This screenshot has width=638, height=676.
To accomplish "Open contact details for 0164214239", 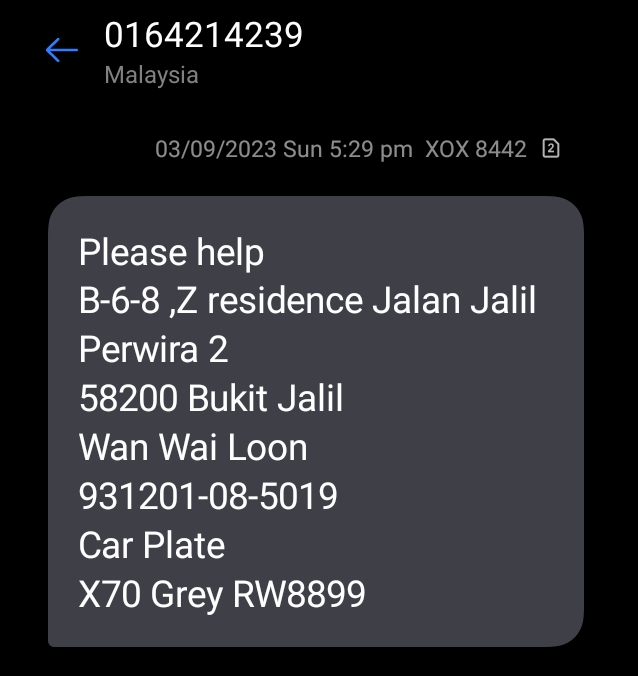I will pyautogui.click(x=203, y=37).
